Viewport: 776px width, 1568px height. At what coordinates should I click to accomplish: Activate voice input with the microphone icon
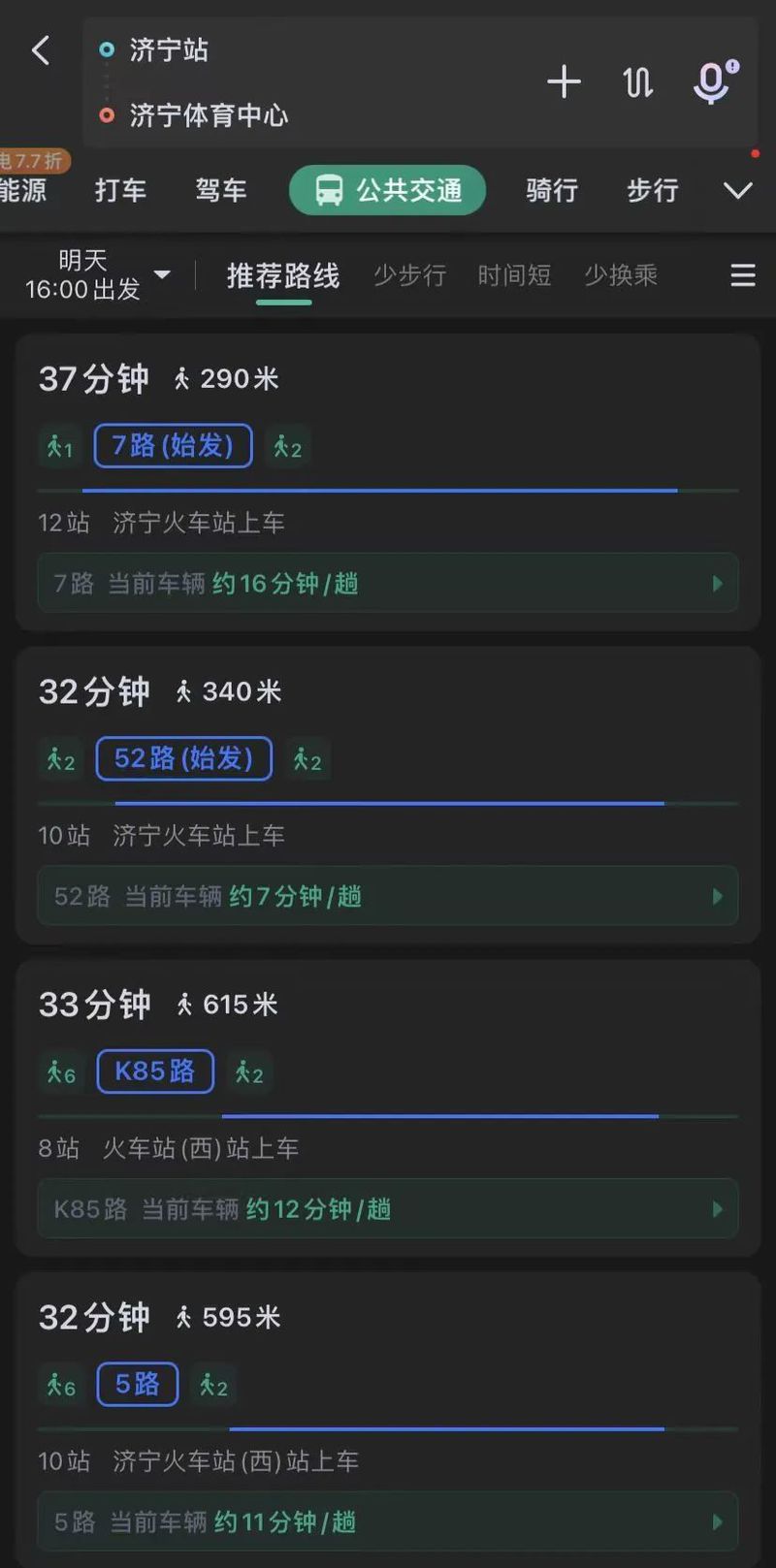point(712,83)
